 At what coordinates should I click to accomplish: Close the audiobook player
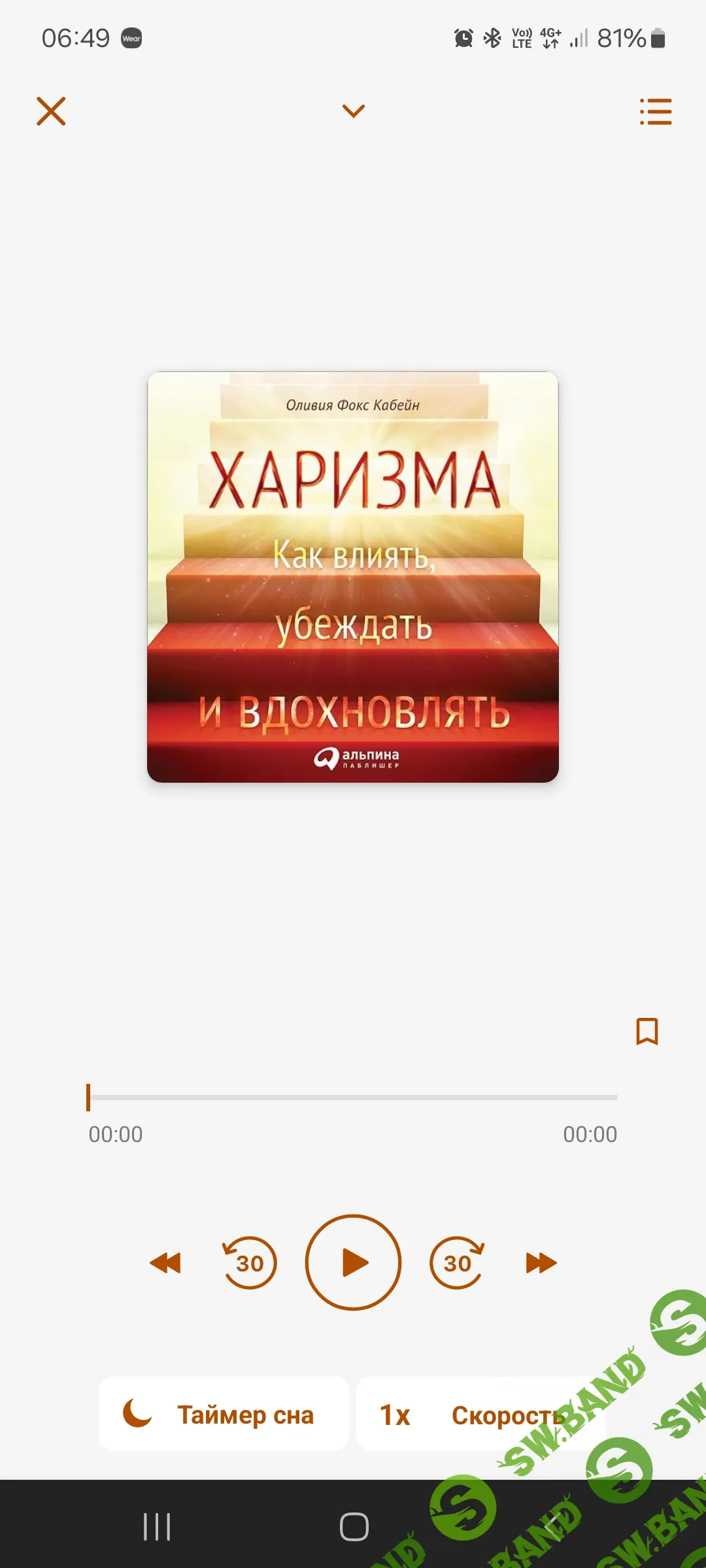pos(51,111)
